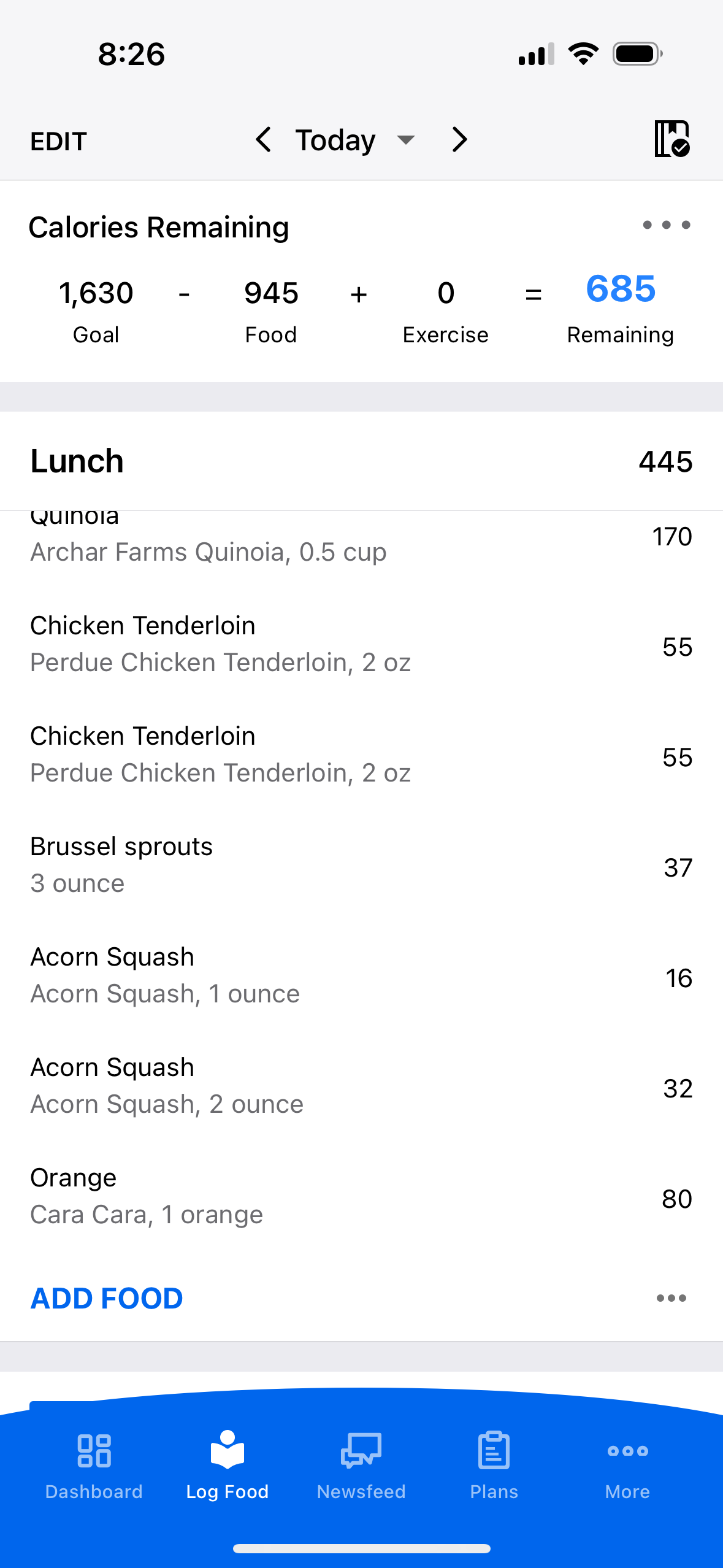
Task: Expand the Today date dropdown
Action: pos(405,139)
